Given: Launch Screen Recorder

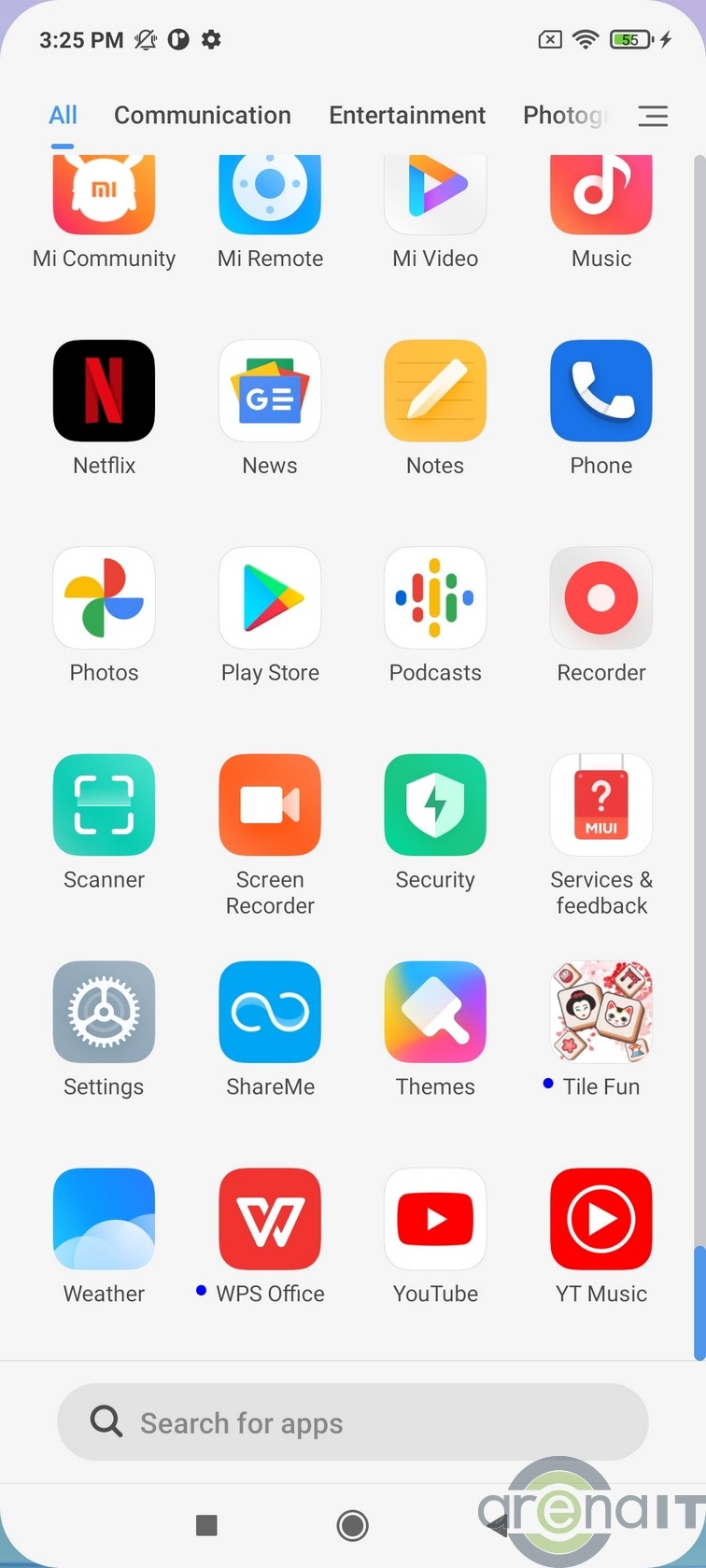Looking at the screenshot, I should [x=270, y=805].
